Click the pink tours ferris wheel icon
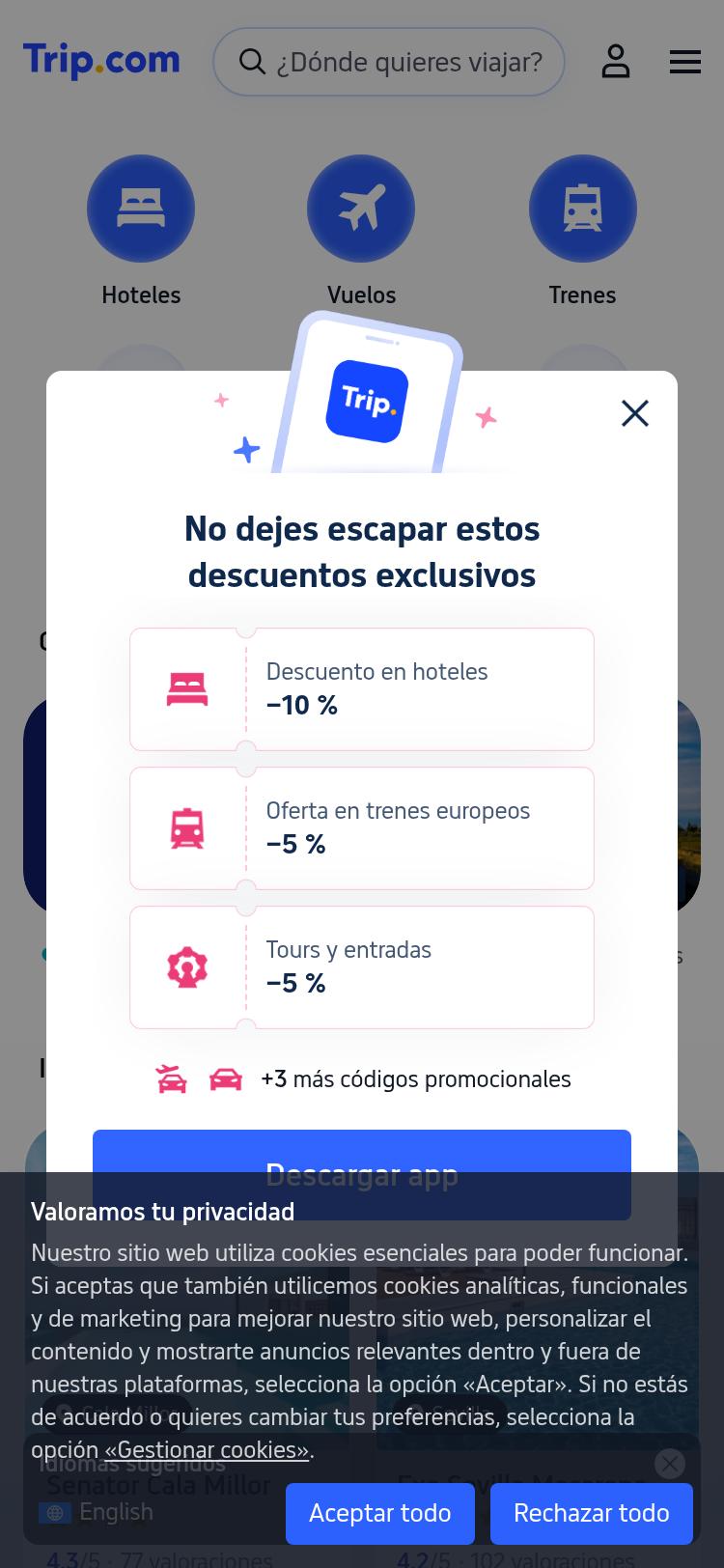The height and width of the screenshot is (1568, 724). pos(188,966)
